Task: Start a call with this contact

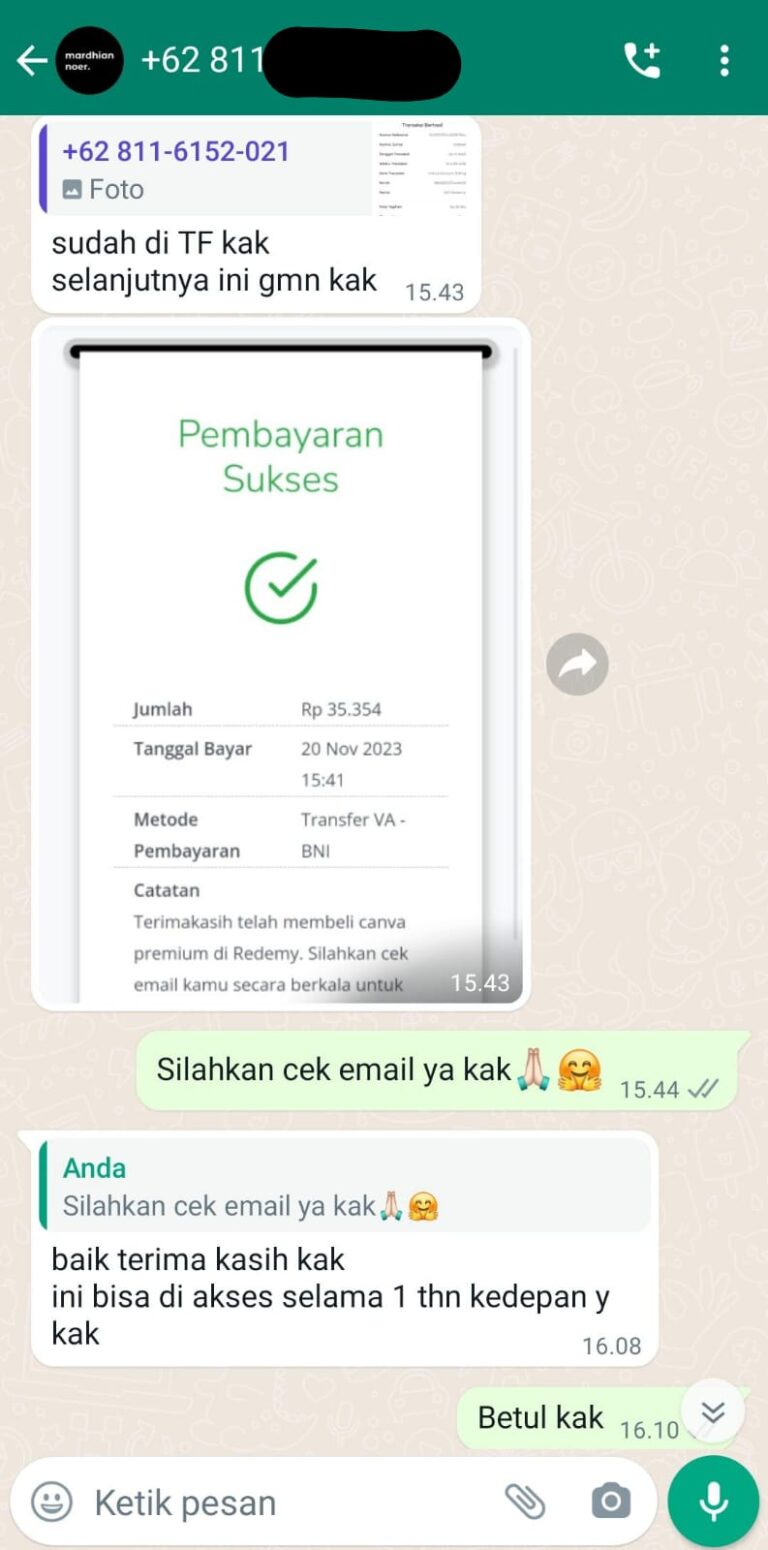Action: click(x=642, y=61)
